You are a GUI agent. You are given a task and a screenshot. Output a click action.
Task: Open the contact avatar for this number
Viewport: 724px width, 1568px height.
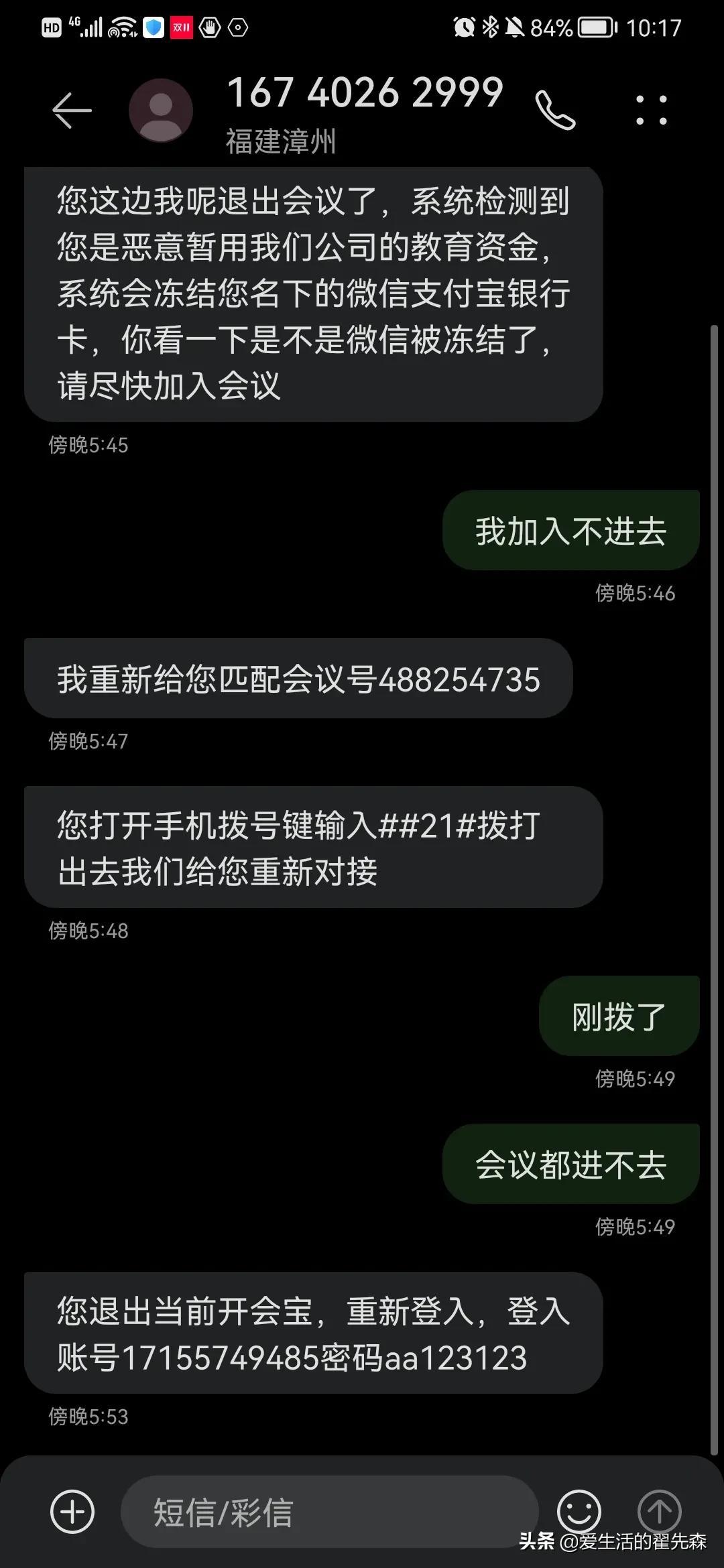(x=161, y=111)
